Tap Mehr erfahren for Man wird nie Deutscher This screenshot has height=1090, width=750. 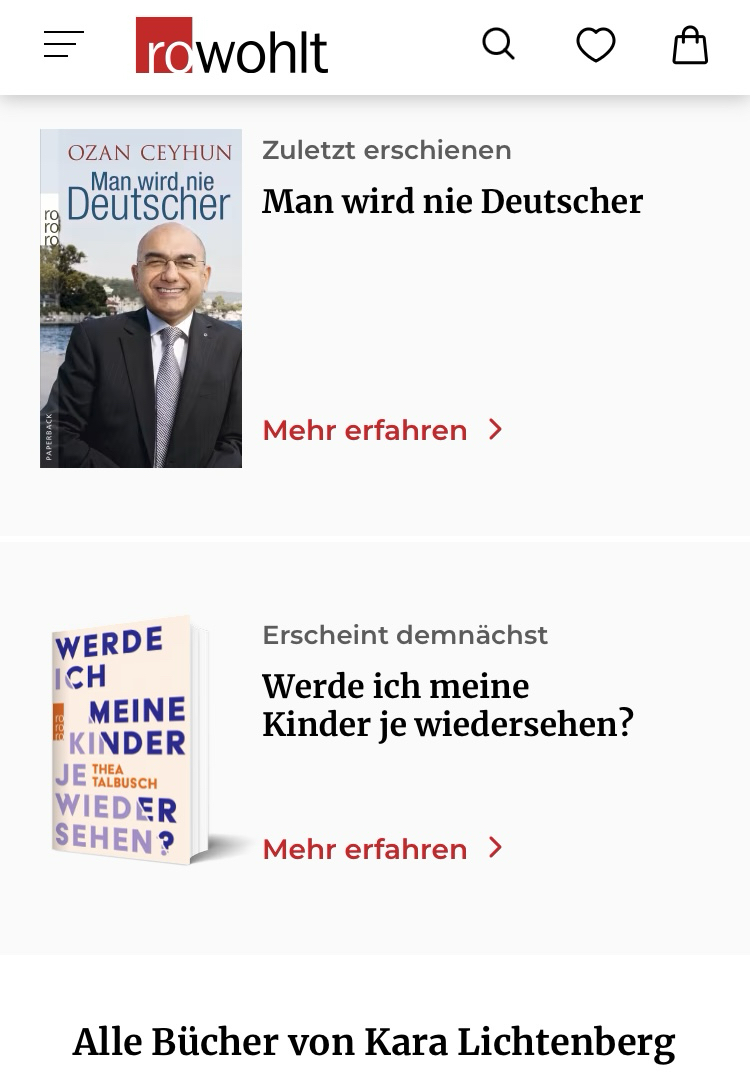382,430
